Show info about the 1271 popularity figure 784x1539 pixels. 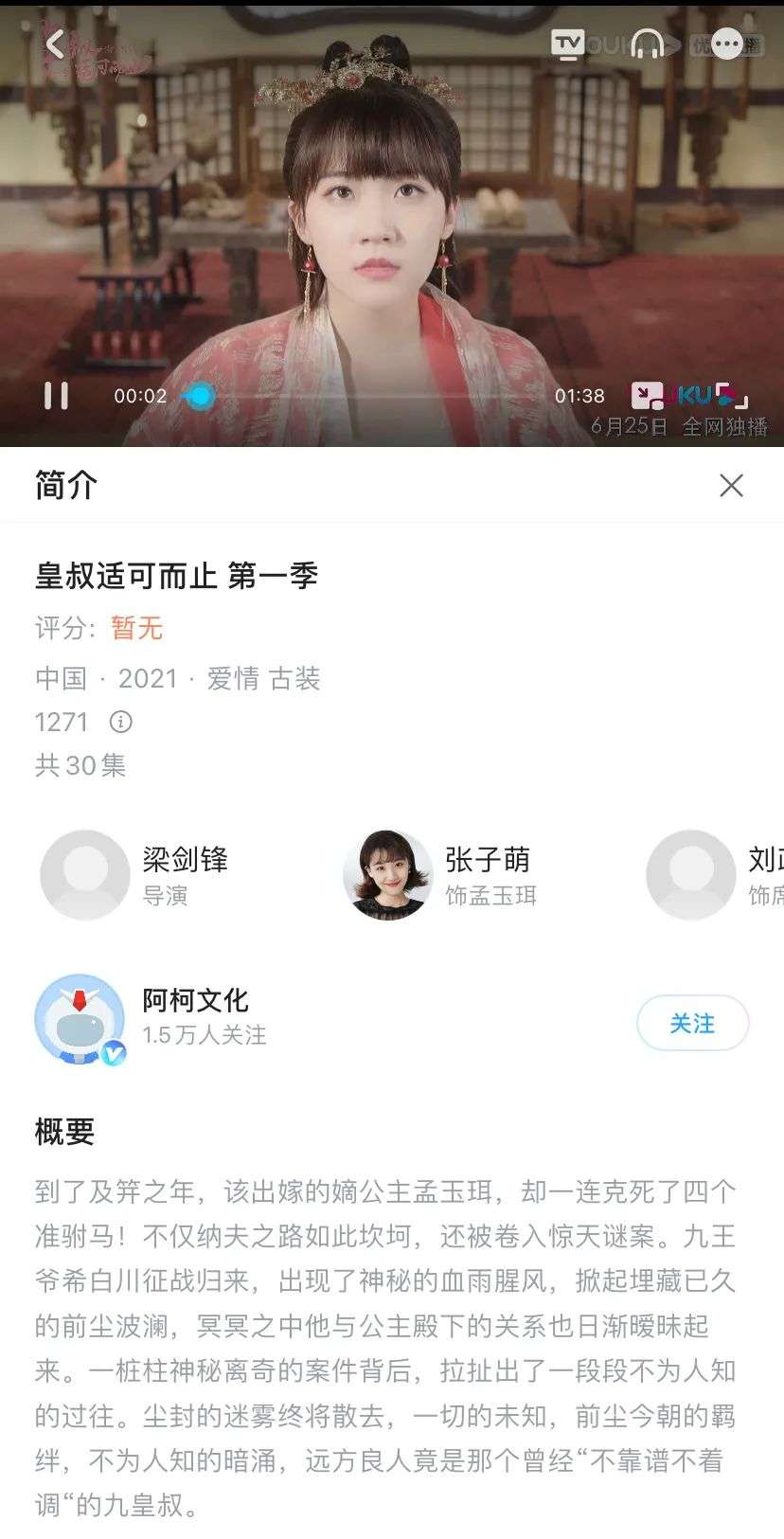[120, 723]
